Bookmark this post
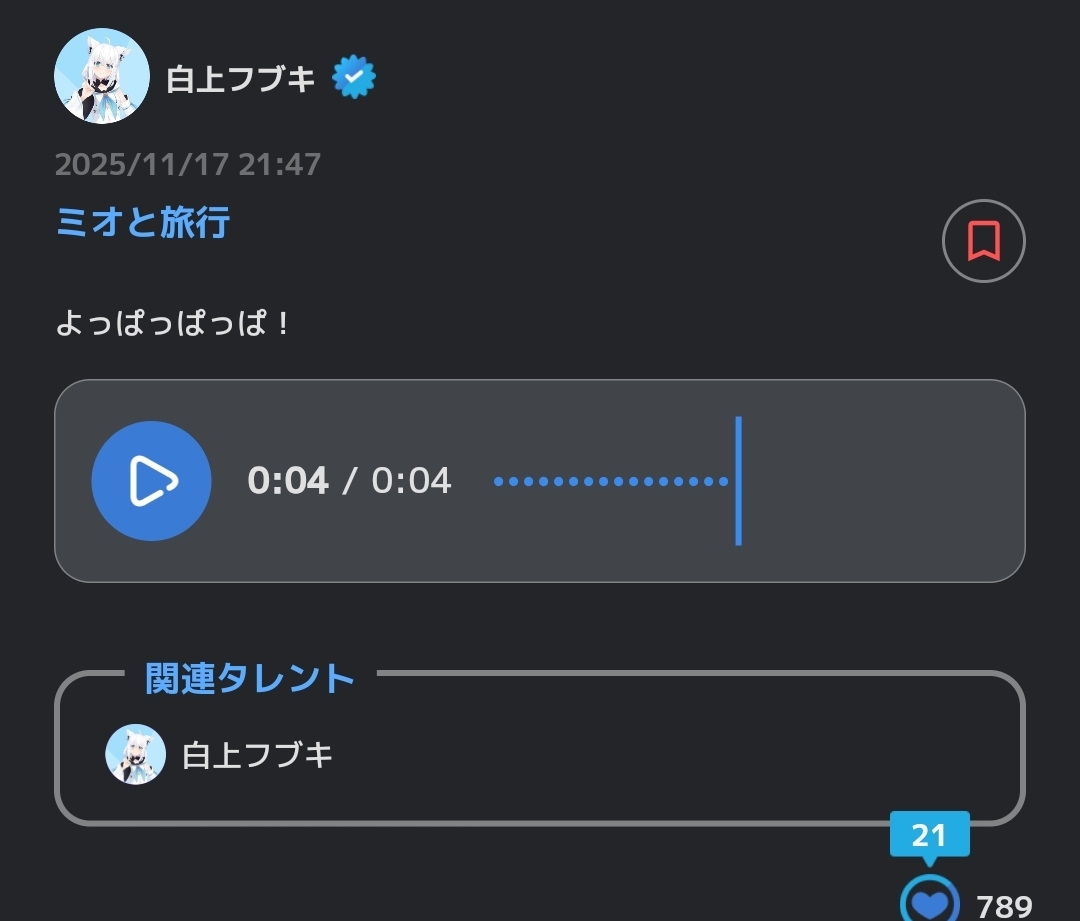 (x=983, y=241)
